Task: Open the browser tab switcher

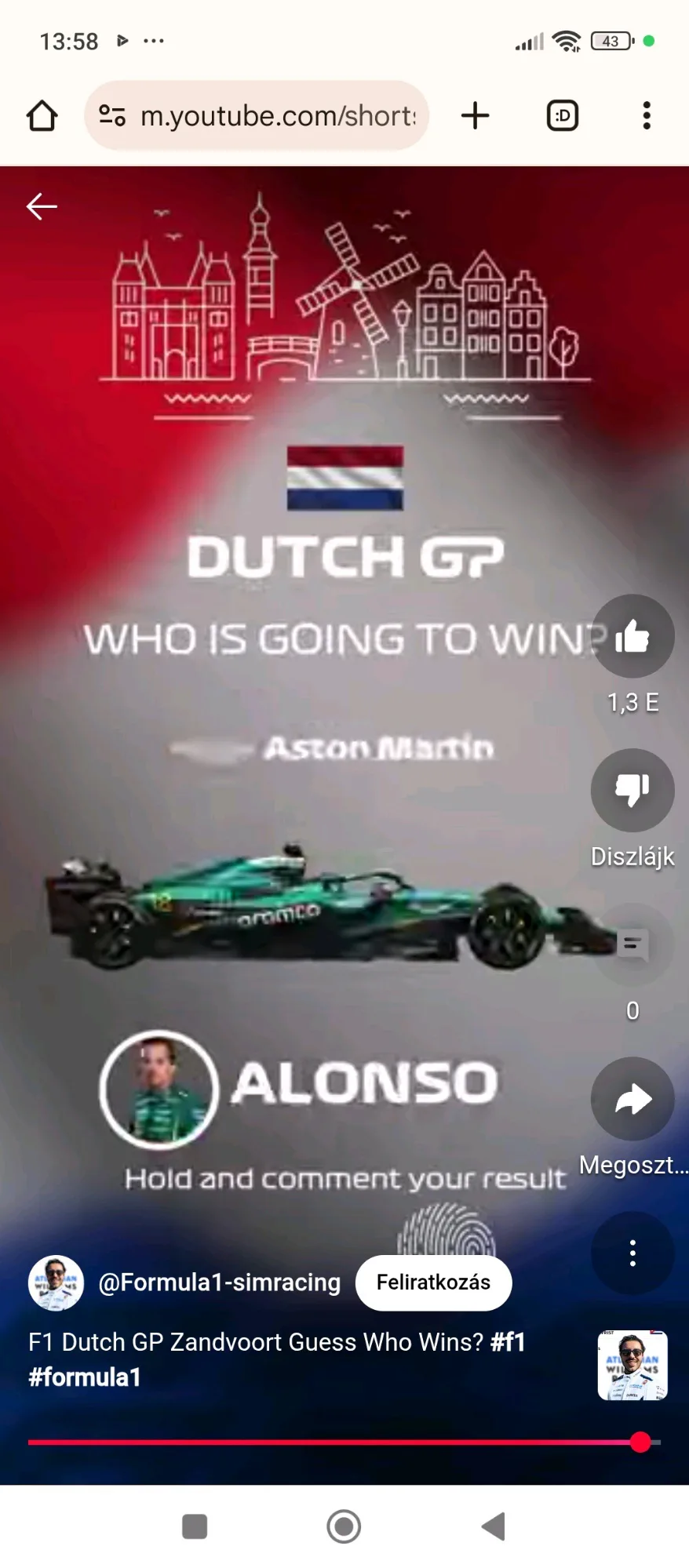Action: pyautogui.click(x=563, y=116)
